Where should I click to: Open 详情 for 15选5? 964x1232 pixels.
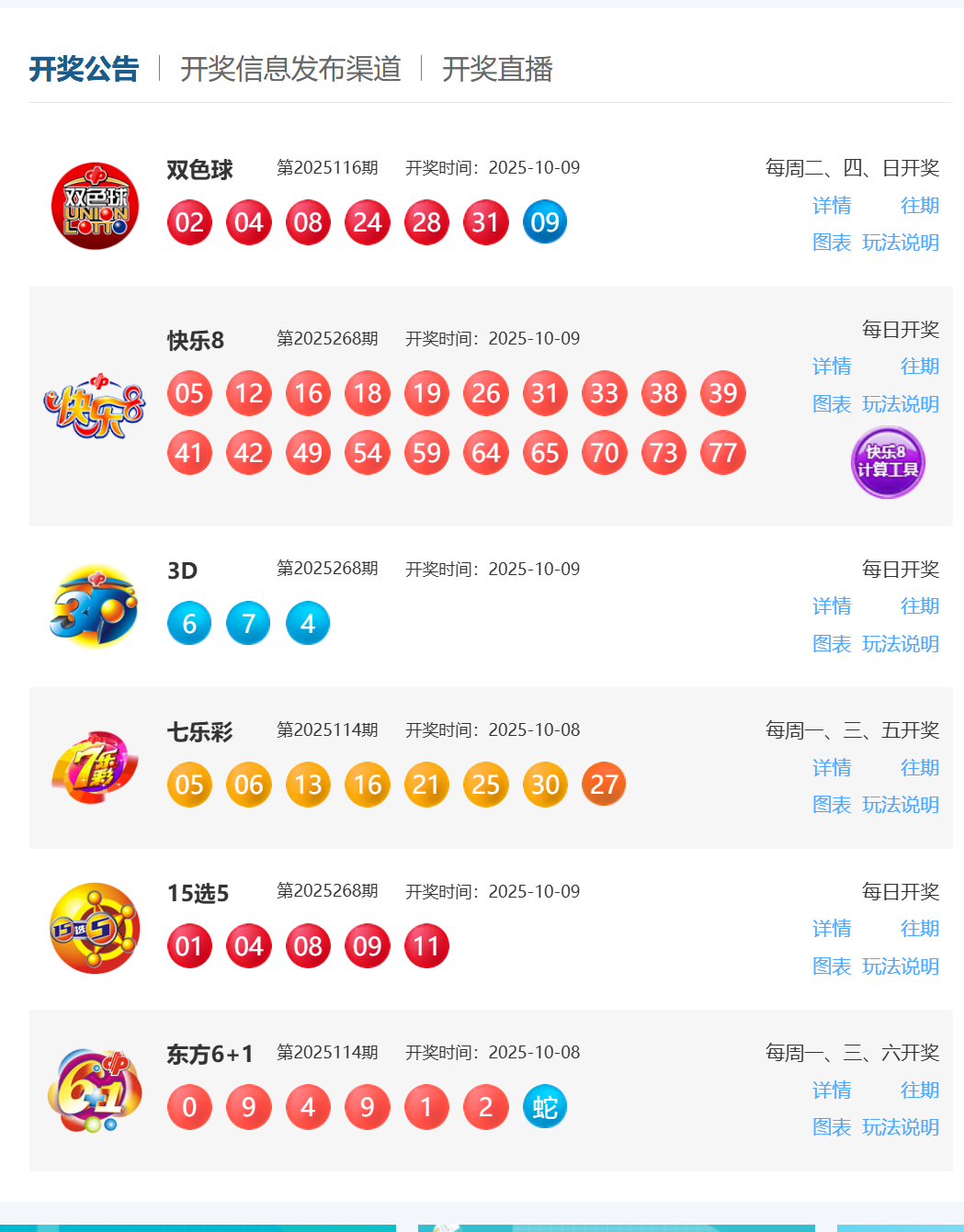click(x=832, y=929)
